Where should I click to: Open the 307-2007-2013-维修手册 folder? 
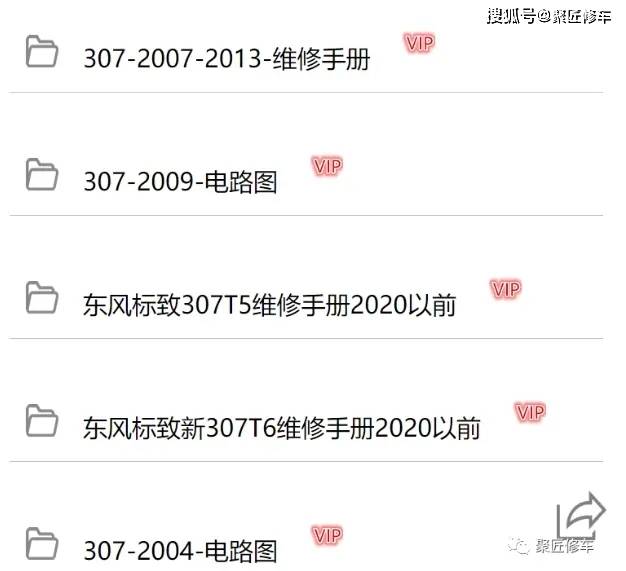point(226,59)
